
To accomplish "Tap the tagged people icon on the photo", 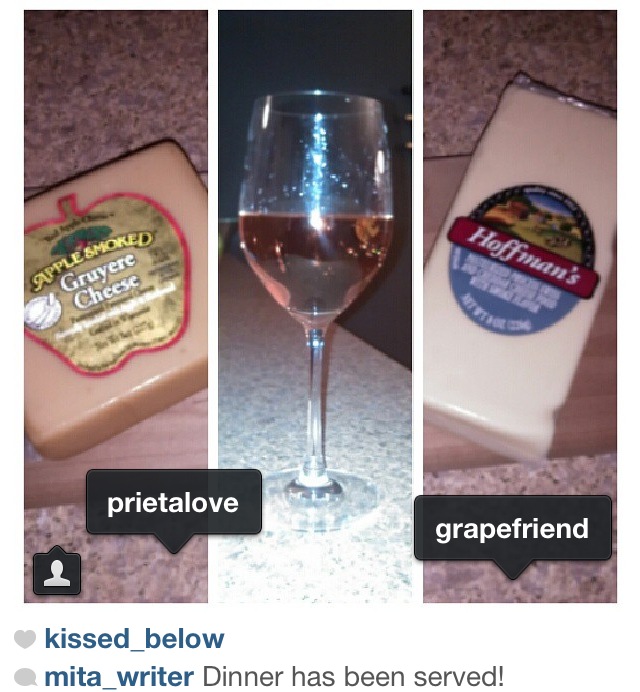I will pos(57,572).
